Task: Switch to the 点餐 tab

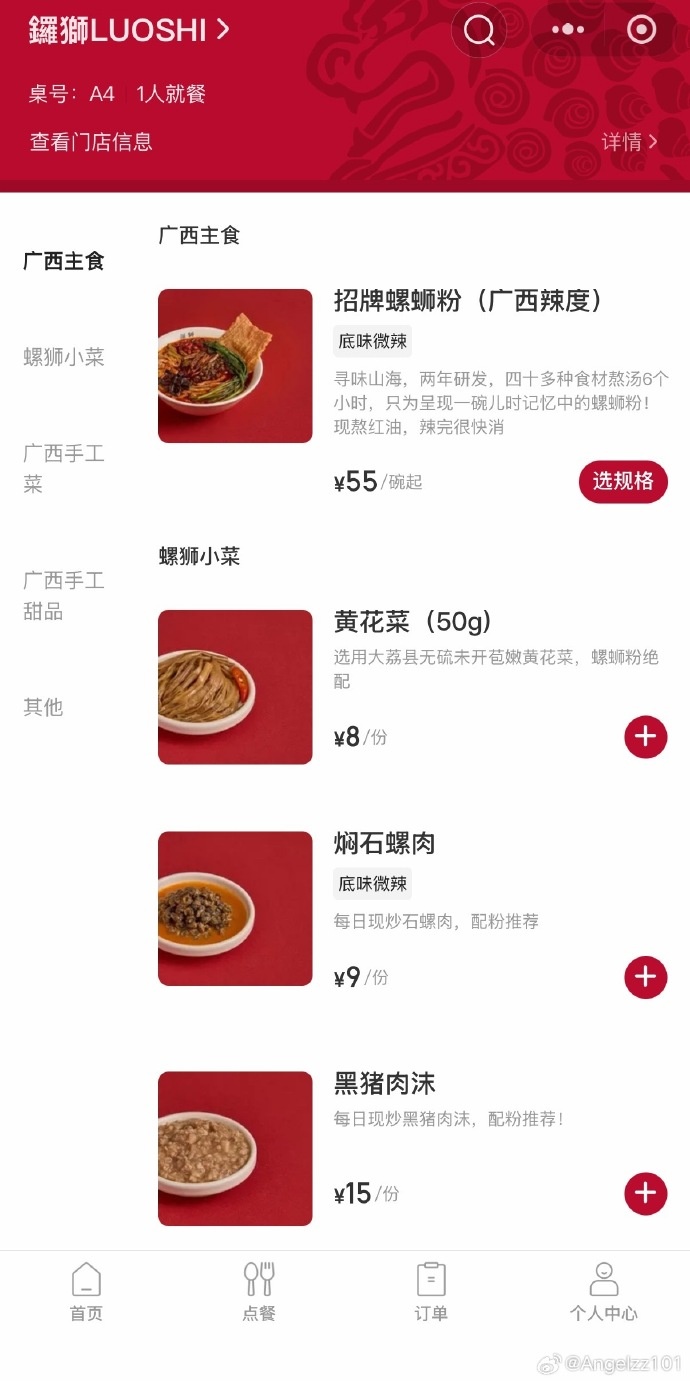Action: coord(259,1292)
